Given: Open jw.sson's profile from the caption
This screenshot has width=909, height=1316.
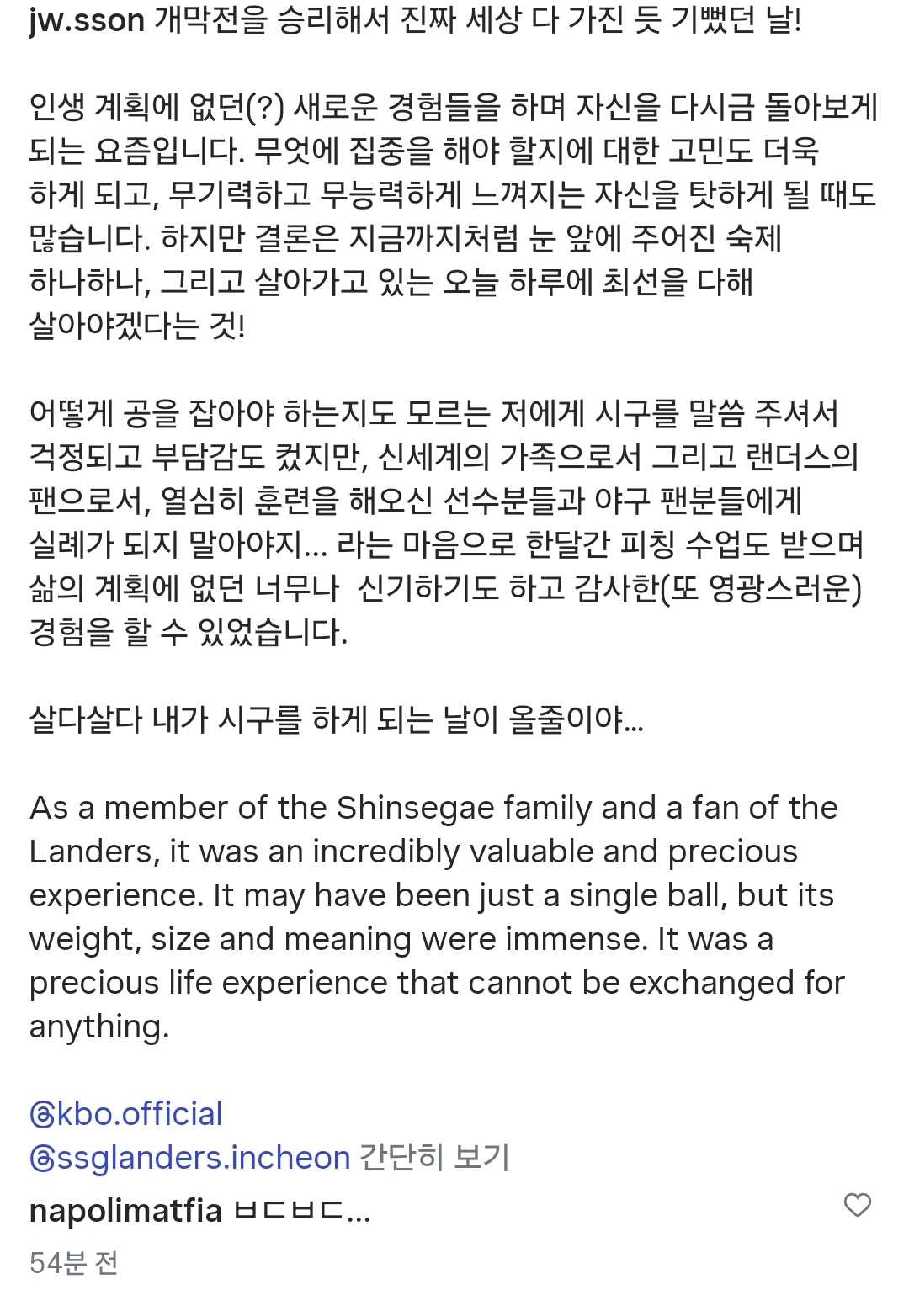Looking at the screenshot, I should [87, 20].
